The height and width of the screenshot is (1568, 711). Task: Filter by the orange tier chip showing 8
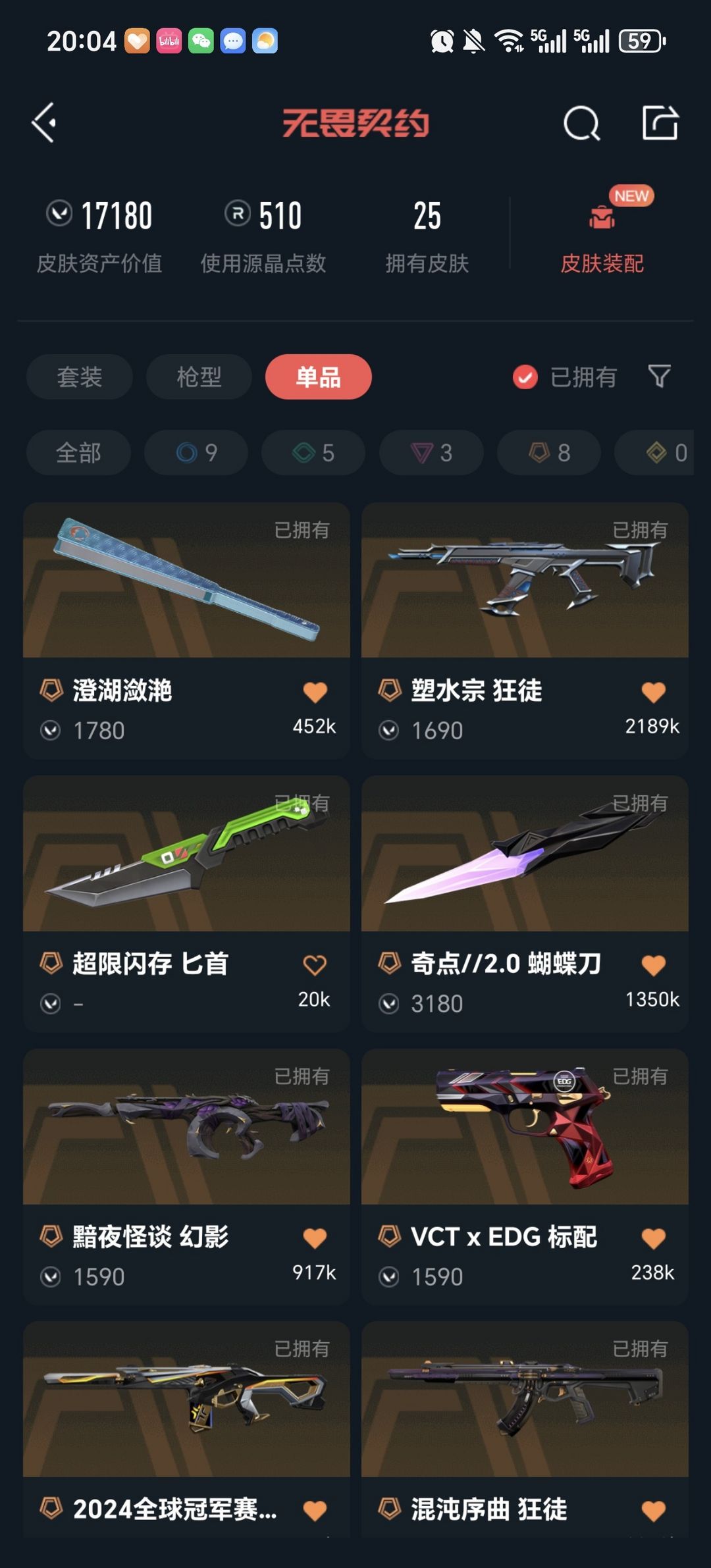549,453
